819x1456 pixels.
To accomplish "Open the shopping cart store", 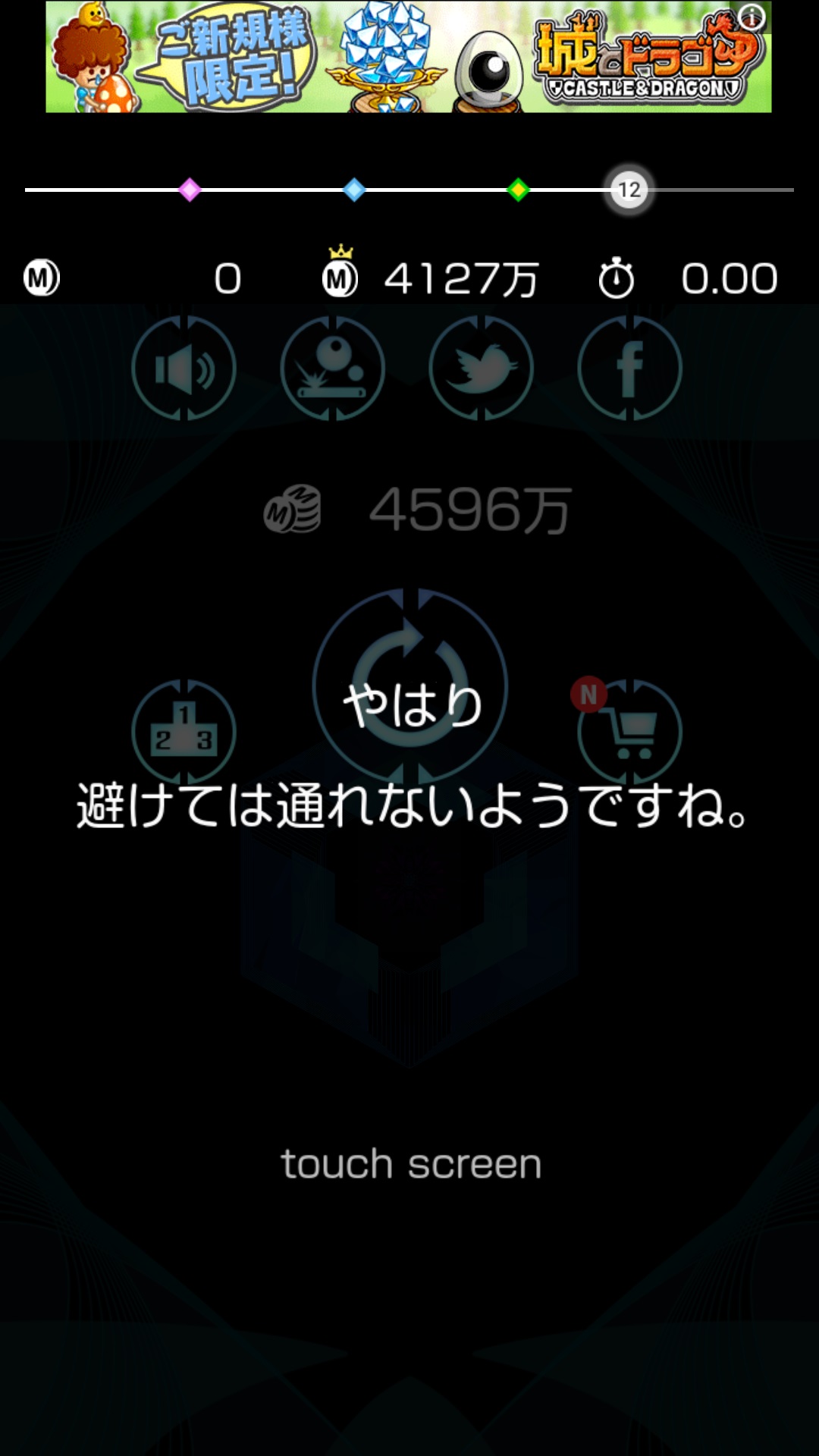I will [631, 733].
